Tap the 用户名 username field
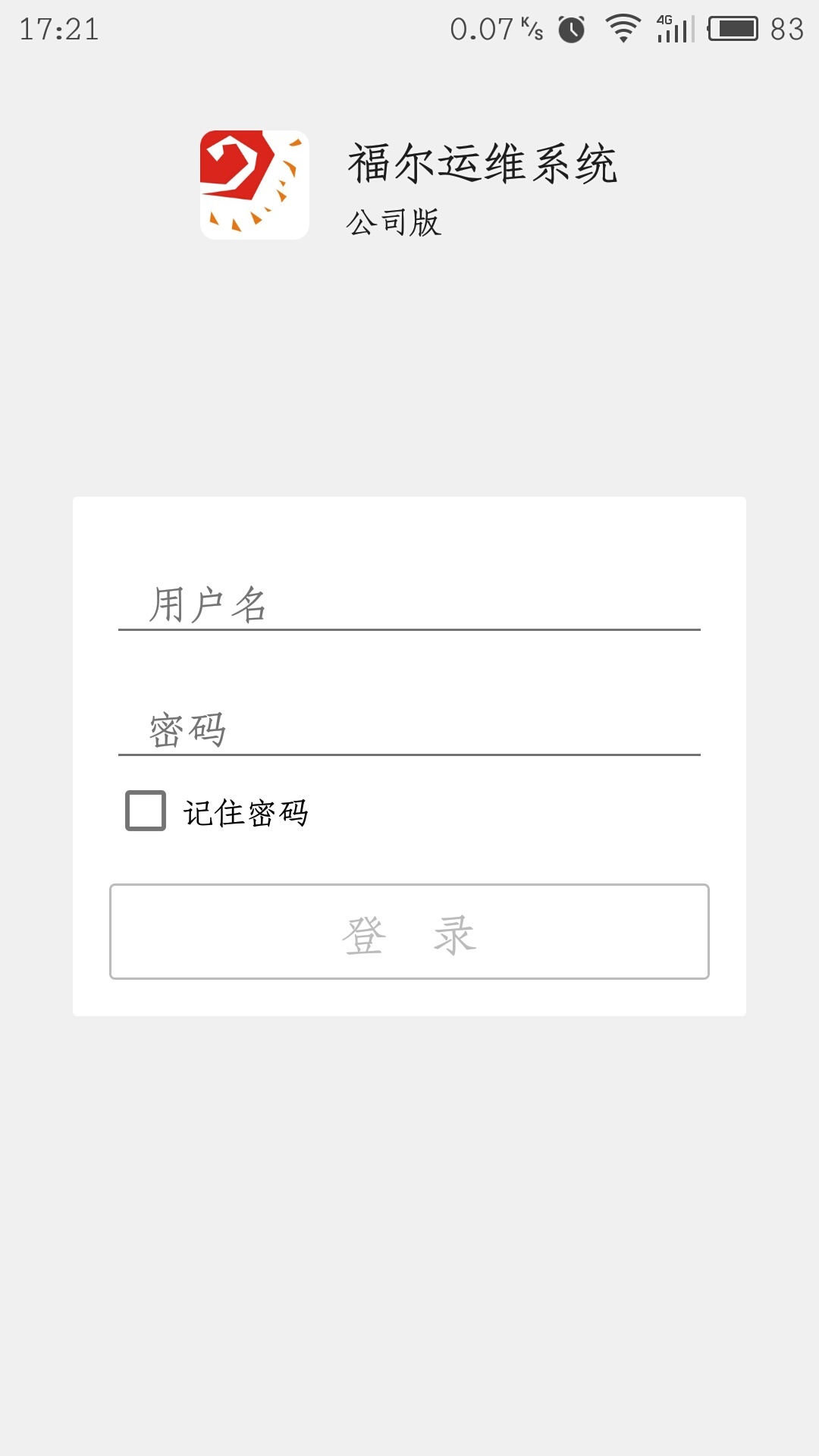819x1456 pixels. [409, 604]
